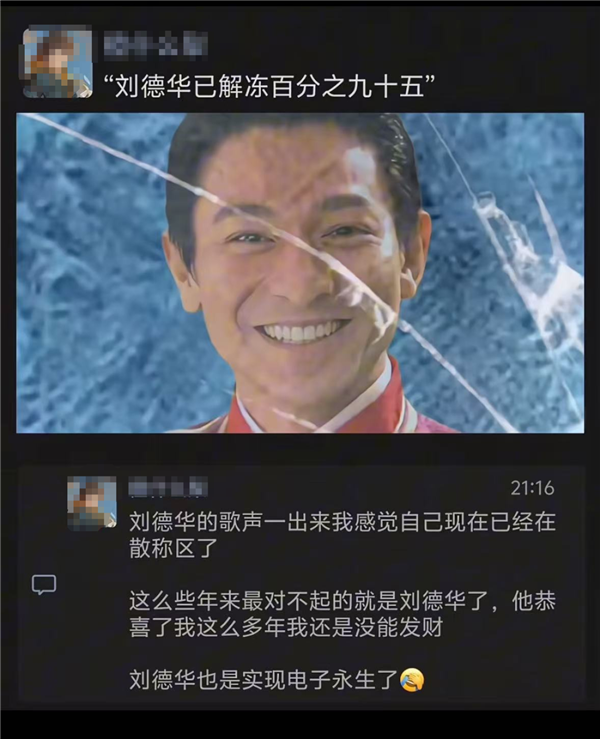Open the post author's avatar
Image resolution: width=600 pixels, height=739 pixels.
click(57, 62)
